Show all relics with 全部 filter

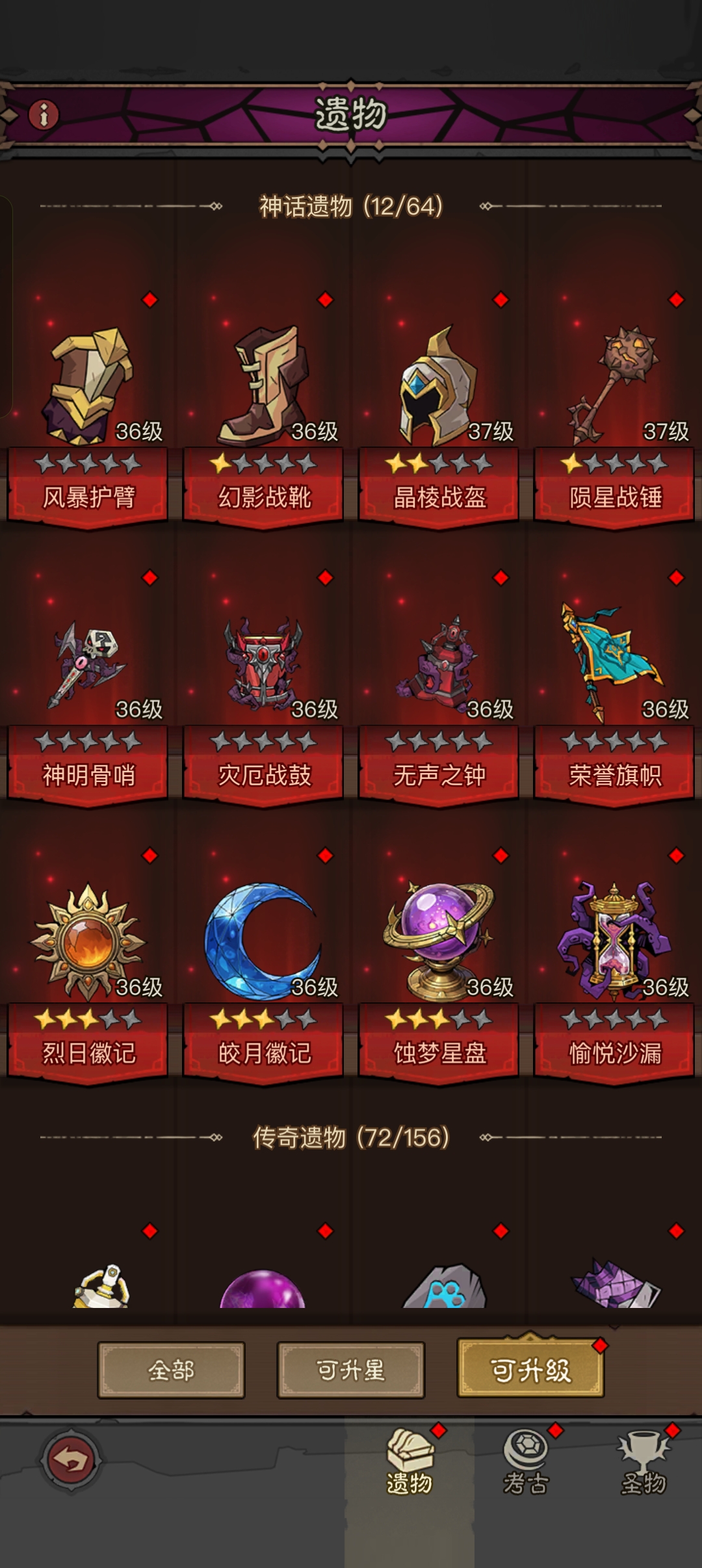[x=171, y=1370]
